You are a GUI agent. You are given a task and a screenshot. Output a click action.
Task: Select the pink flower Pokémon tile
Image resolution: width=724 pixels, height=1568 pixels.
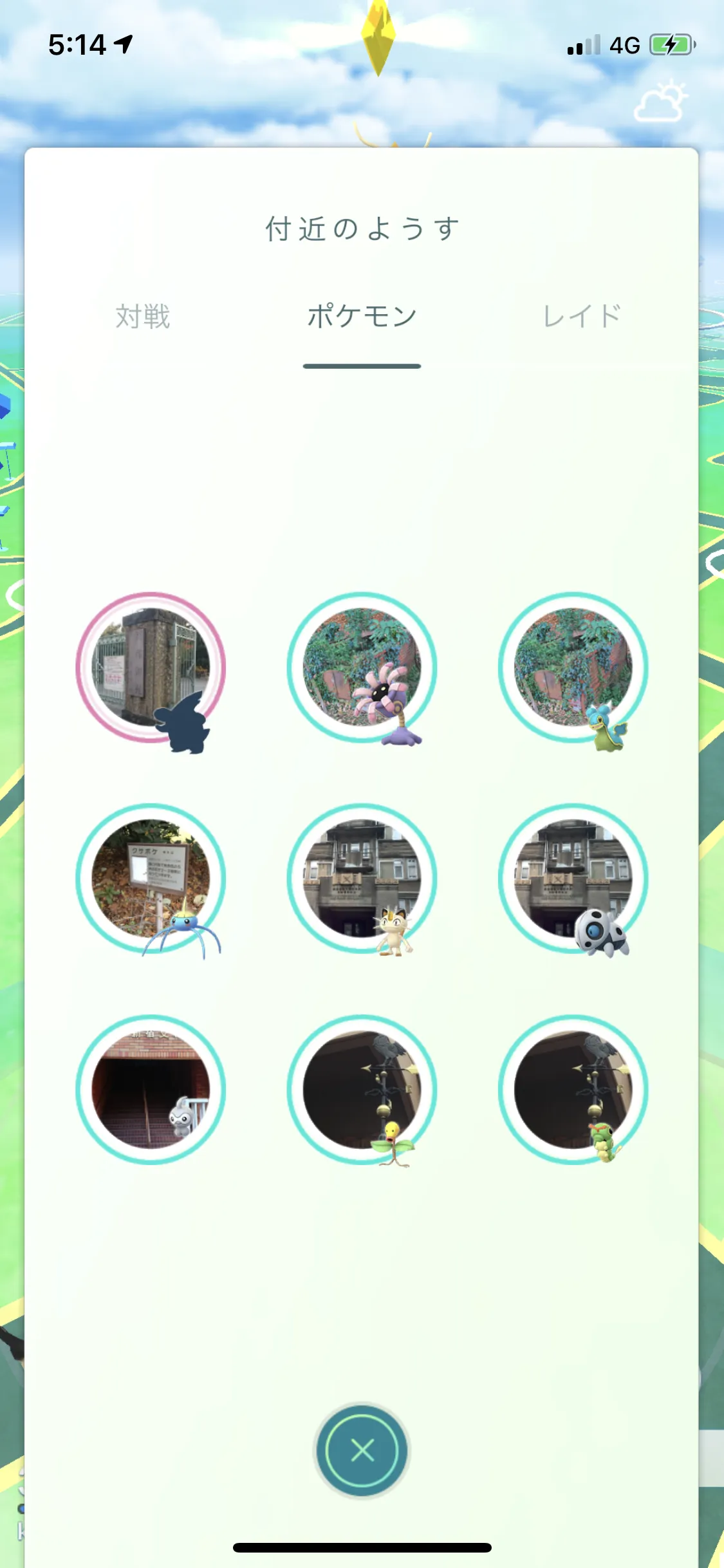[x=362, y=668]
